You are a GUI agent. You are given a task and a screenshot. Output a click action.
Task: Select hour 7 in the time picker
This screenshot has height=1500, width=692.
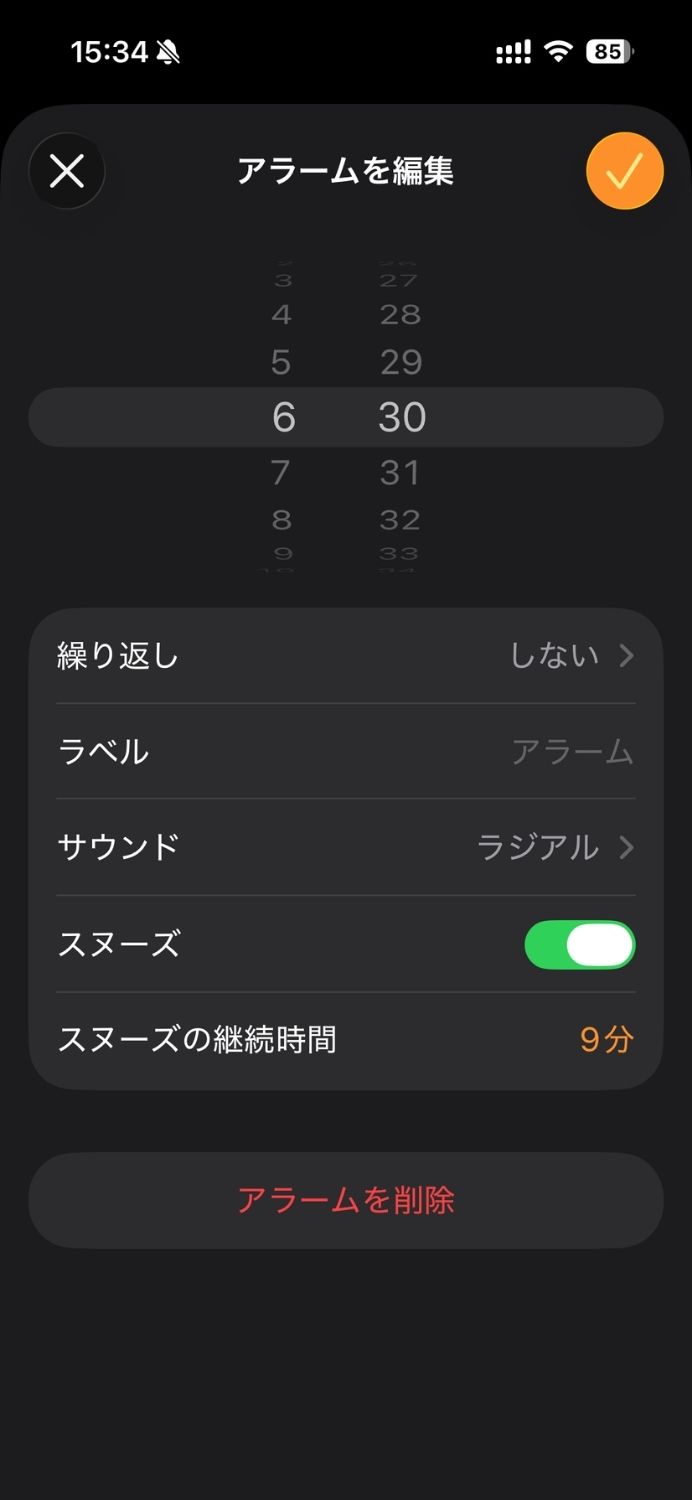[282, 472]
